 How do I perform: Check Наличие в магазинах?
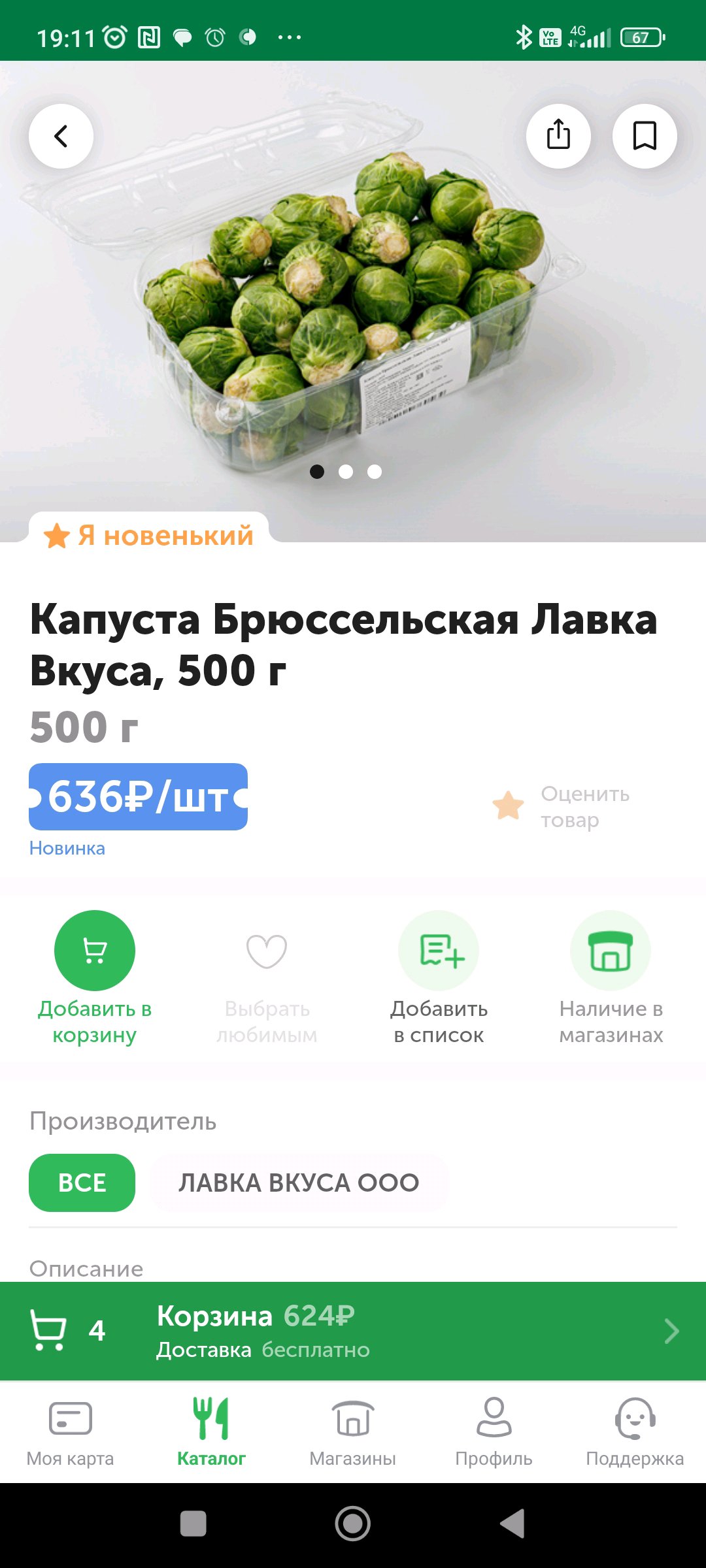pos(611,978)
